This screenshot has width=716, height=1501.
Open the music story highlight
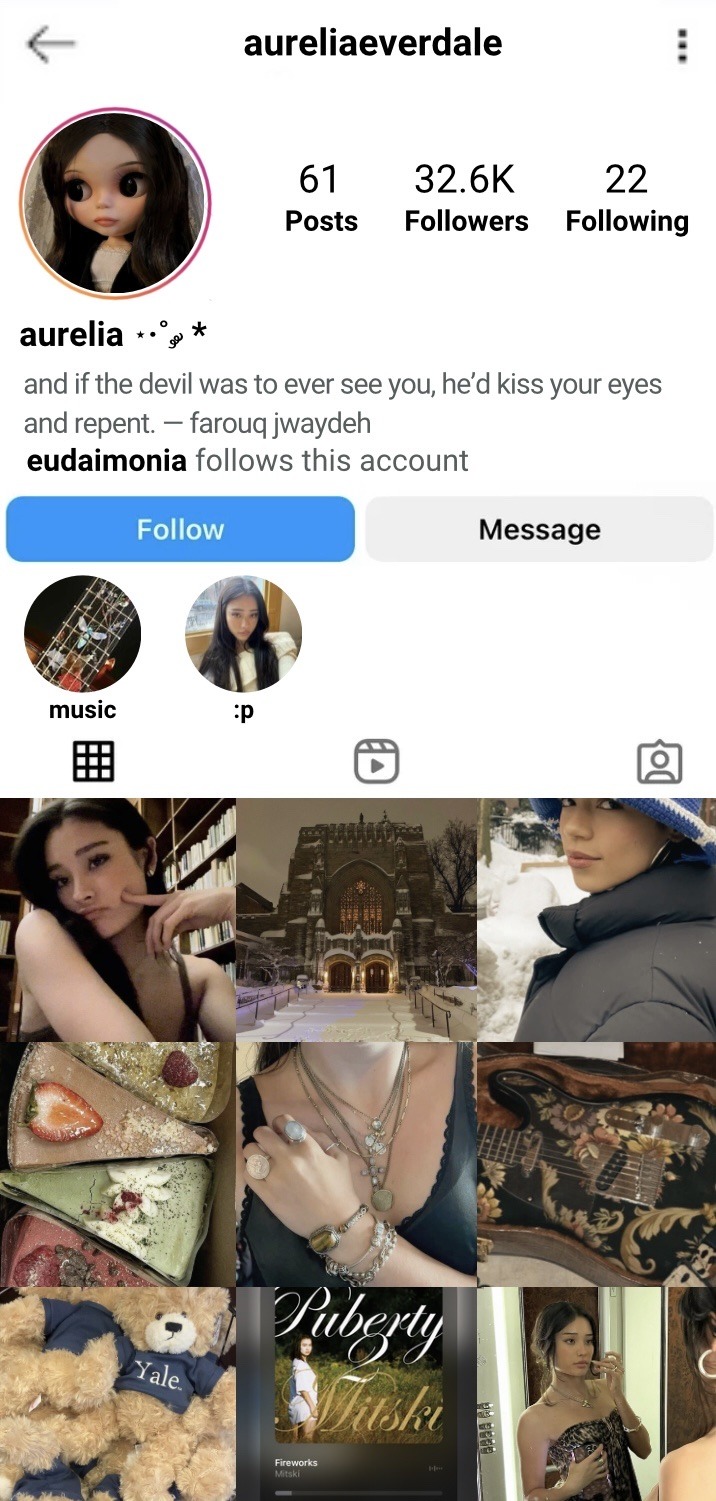[83, 634]
